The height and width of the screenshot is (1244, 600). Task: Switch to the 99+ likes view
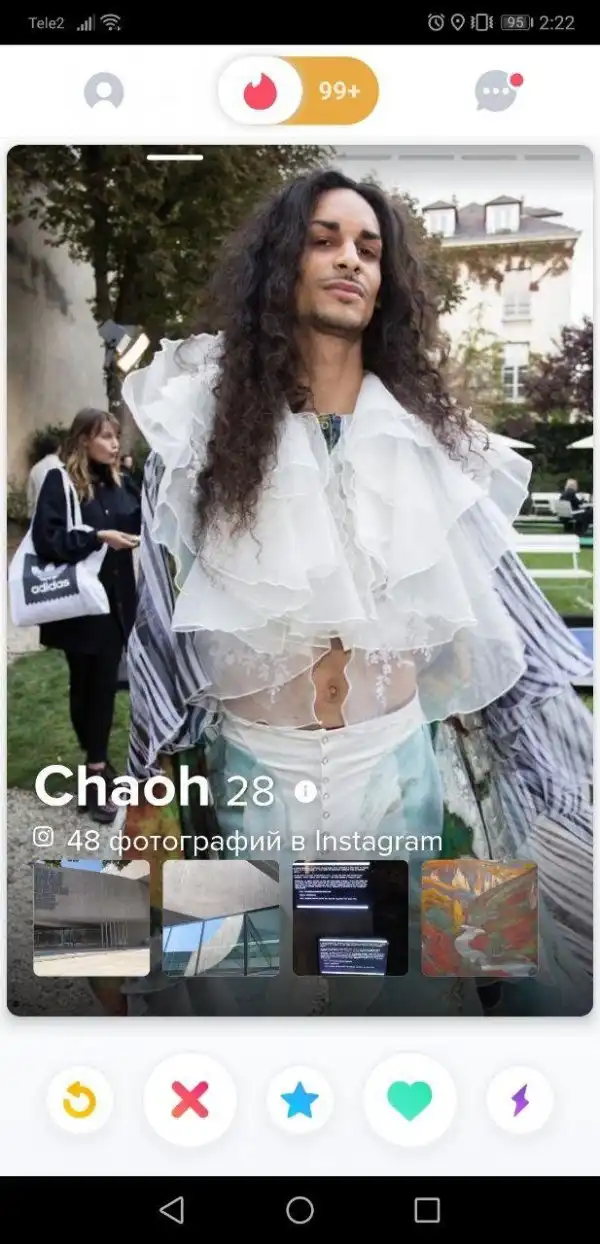point(339,91)
